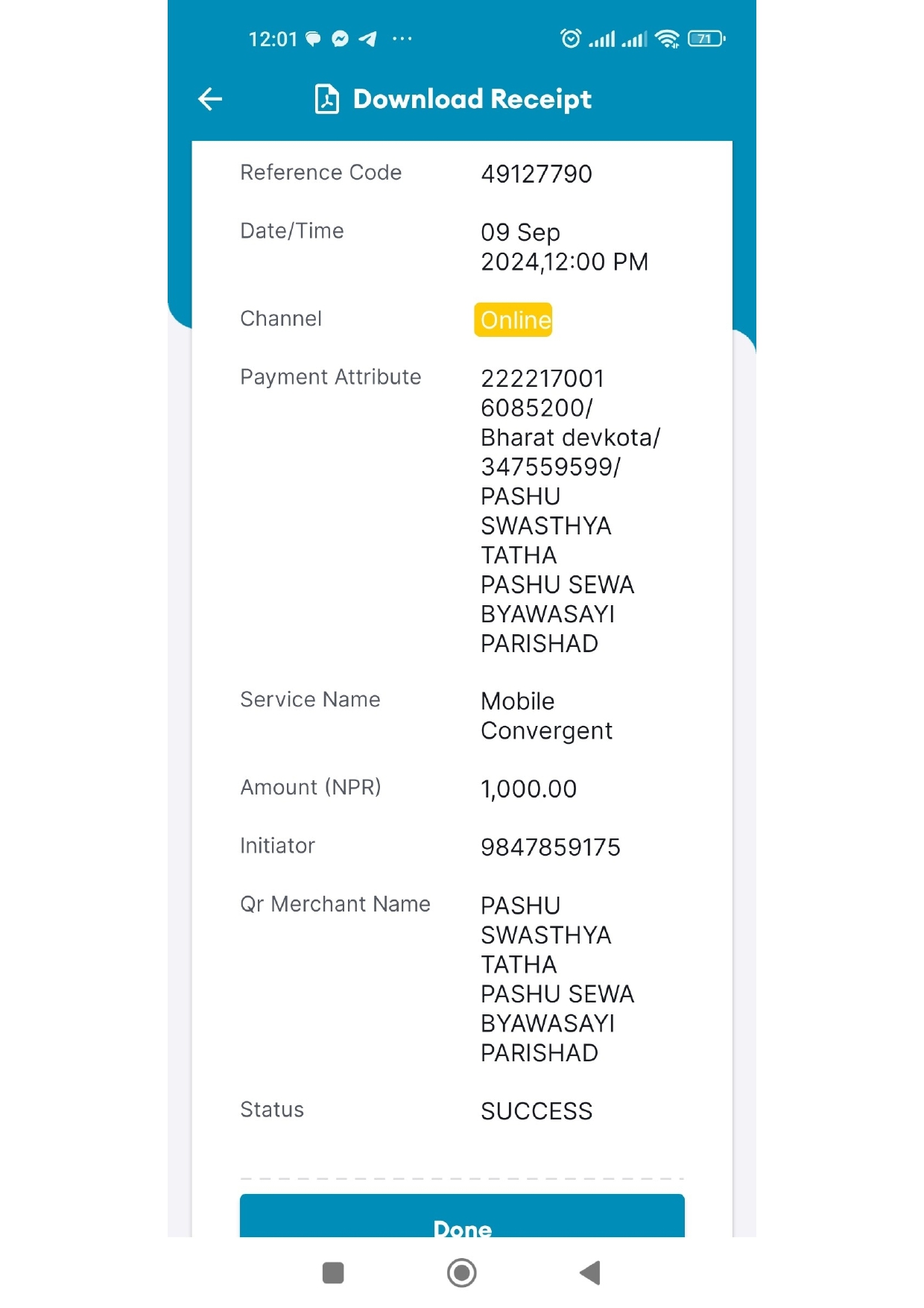
Task: Download the receipt as PDF
Action: pyautogui.click(x=453, y=99)
